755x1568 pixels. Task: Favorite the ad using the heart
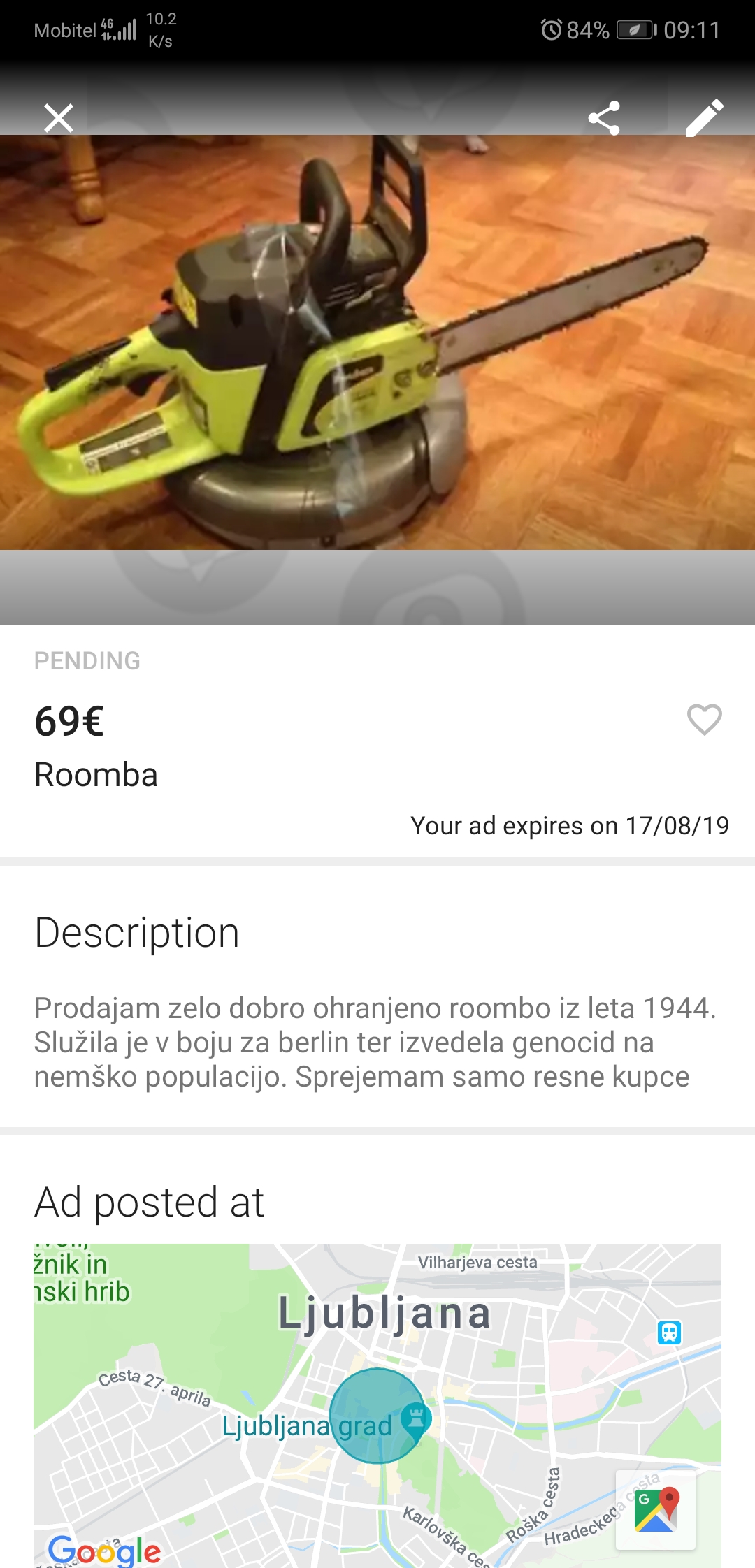[x=704, y=720]
